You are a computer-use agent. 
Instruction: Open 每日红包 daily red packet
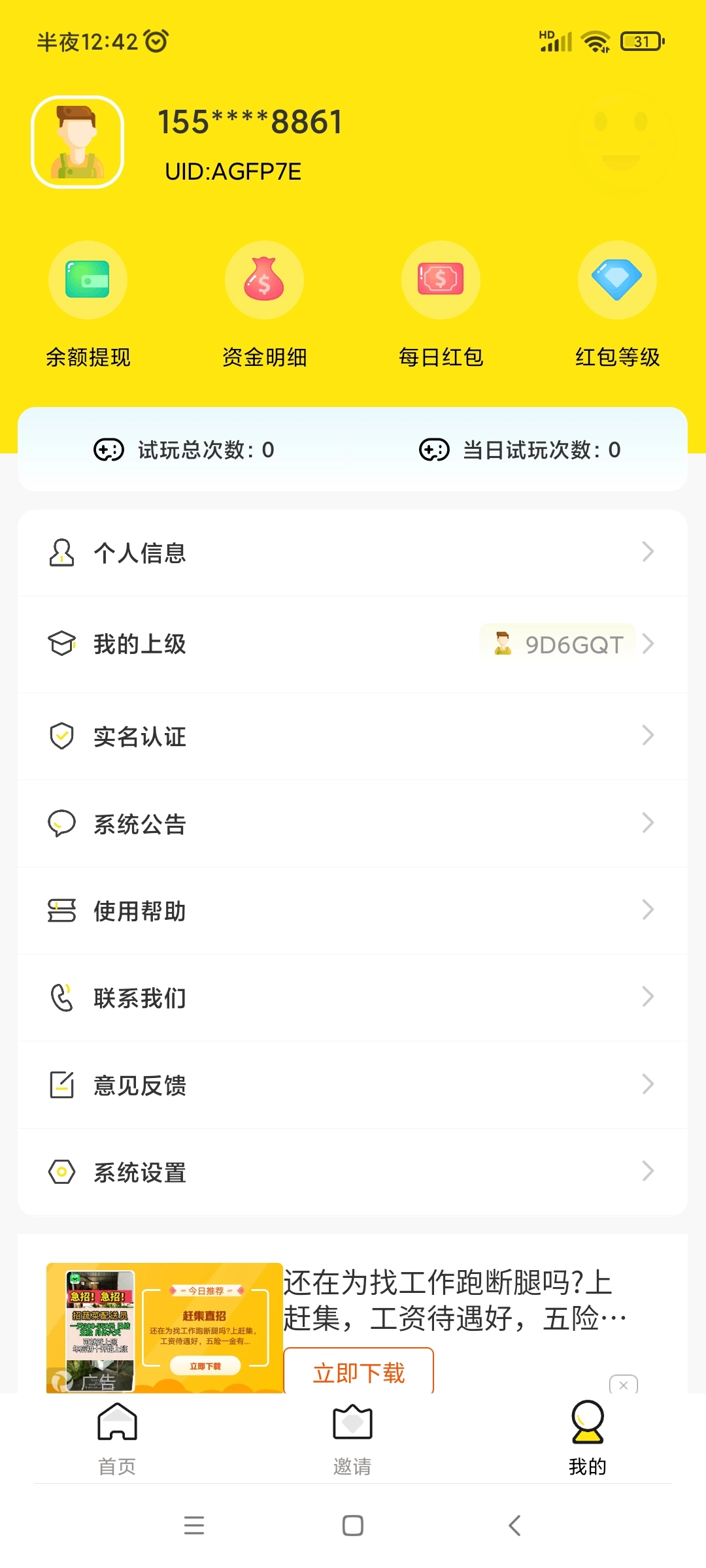pyautogui.click(x=441, y=307)
